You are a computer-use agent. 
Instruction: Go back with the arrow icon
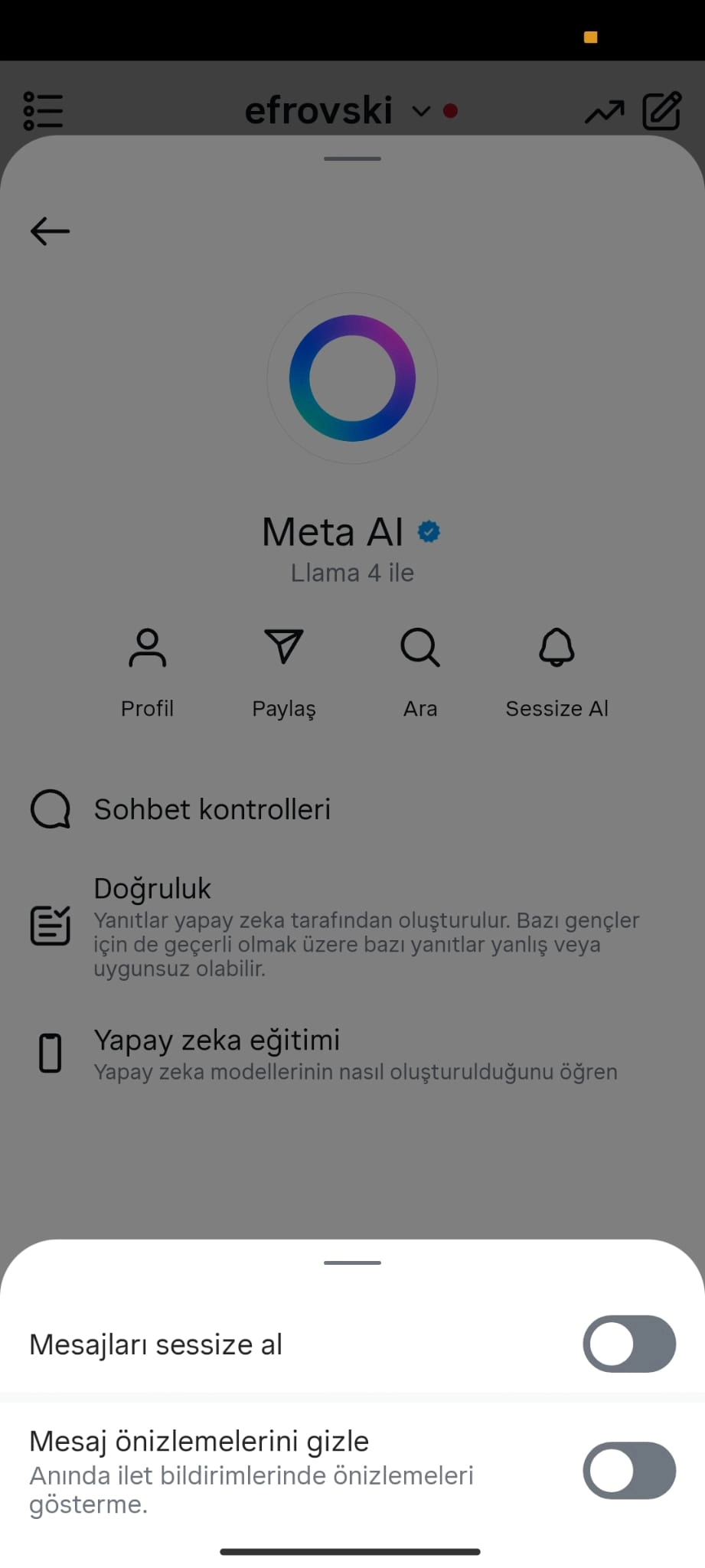pos(50,231)
